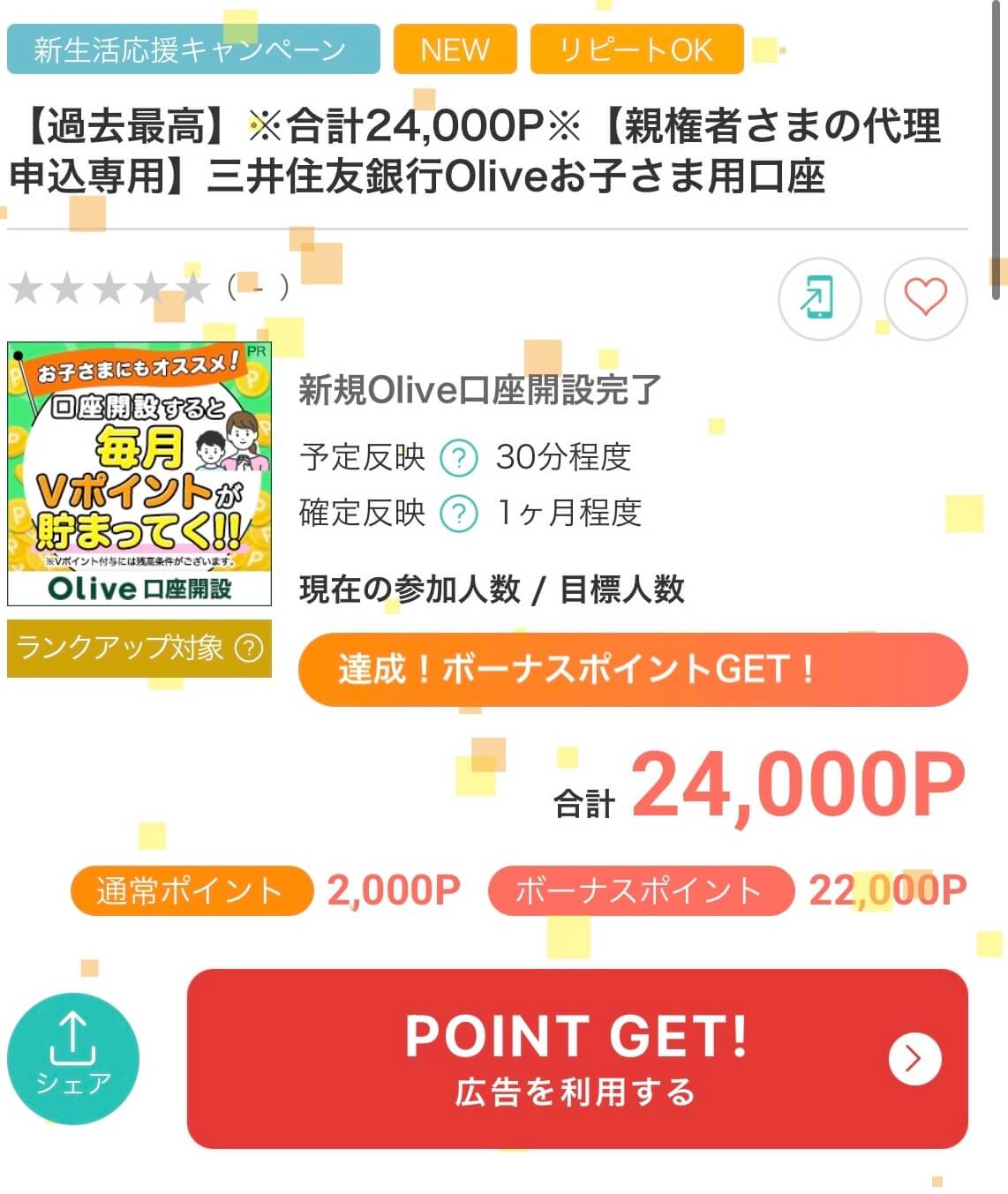The width and height of the screenshot is (1008, 1194).
Task: Open help for ランクアップ対象 question mark
Action: coord(248,648)
